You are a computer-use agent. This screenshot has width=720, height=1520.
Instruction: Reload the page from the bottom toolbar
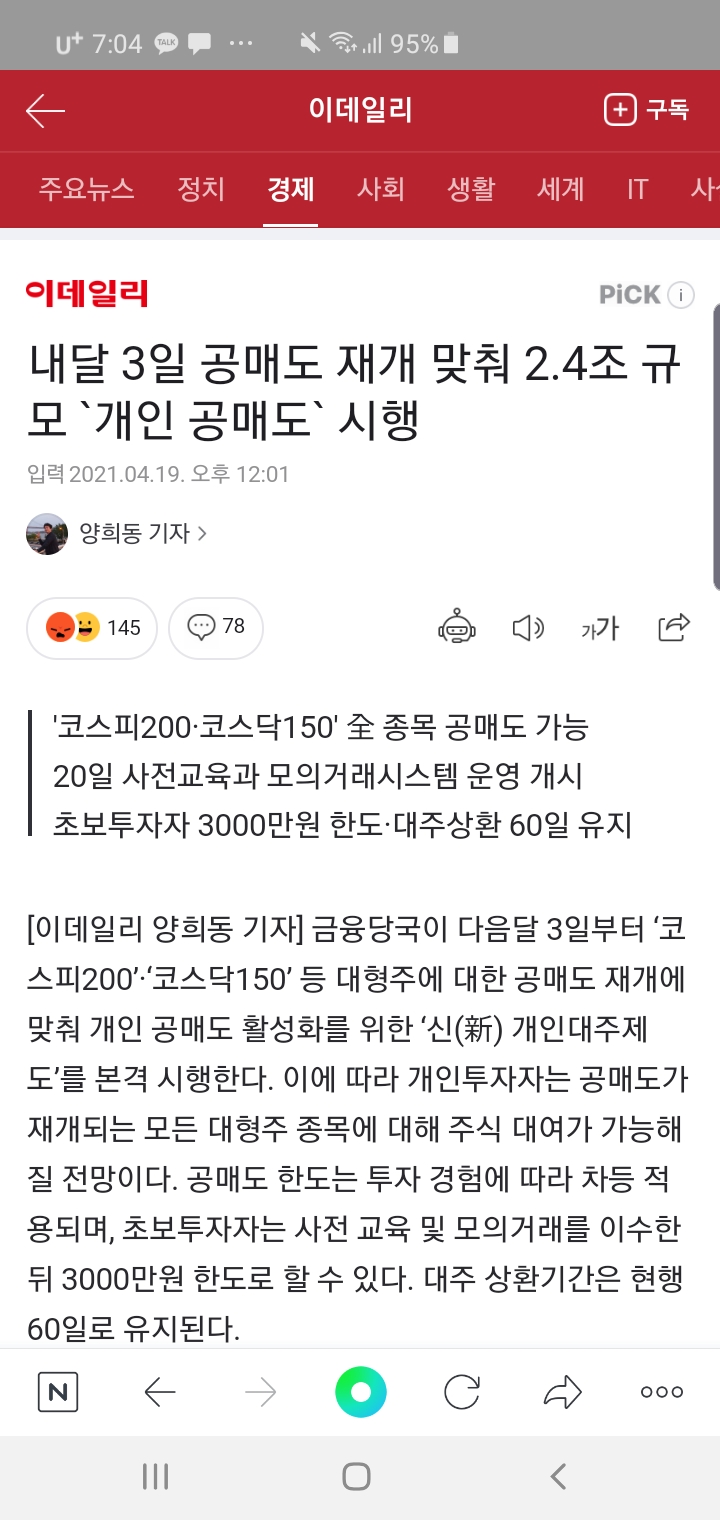tap(462, 1392)
